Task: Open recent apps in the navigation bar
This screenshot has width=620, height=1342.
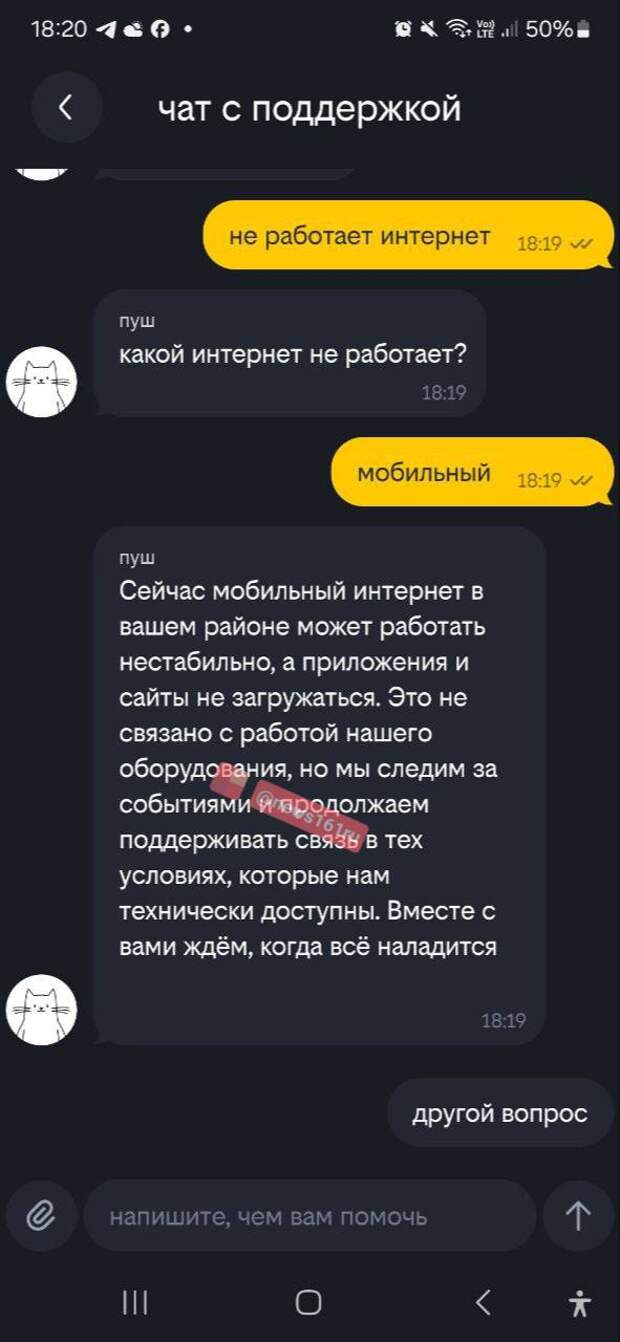Action: point(135,1301)
